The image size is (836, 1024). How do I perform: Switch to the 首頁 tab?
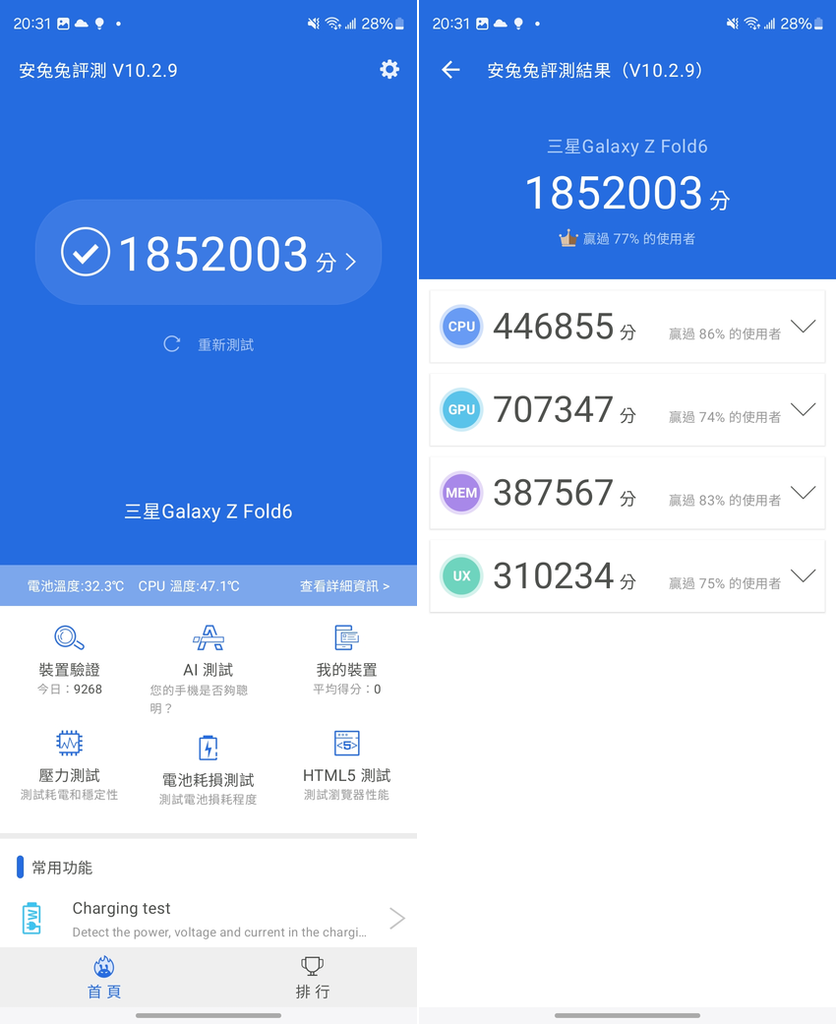click(104, 978)
